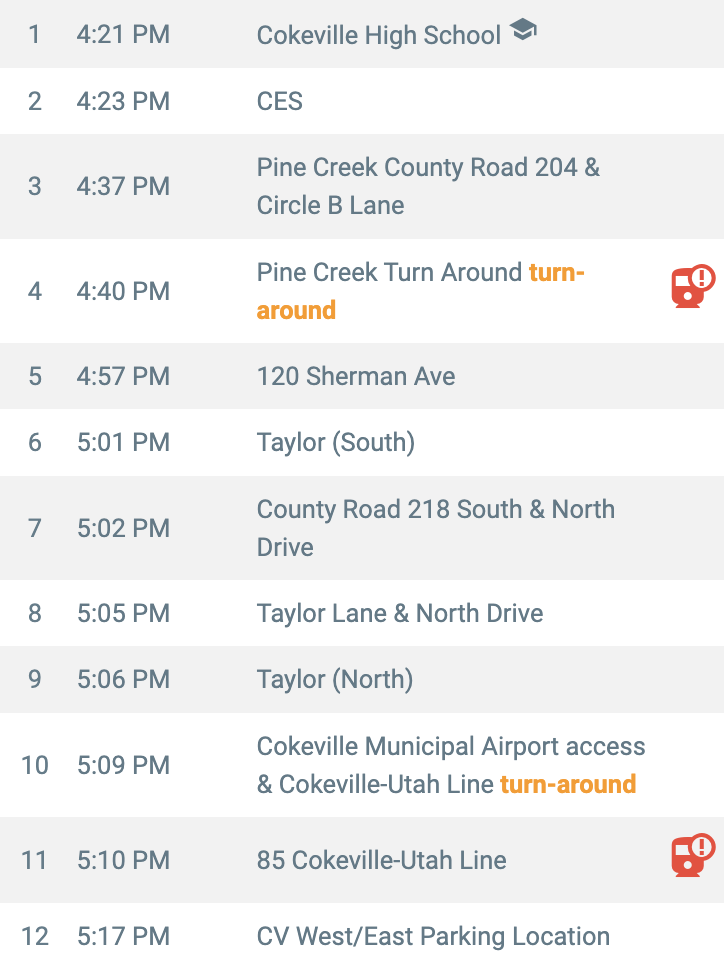Open County Road 218 South & North Drive
Viewport: 724px width, 972px height.
(x=362, y=528)
